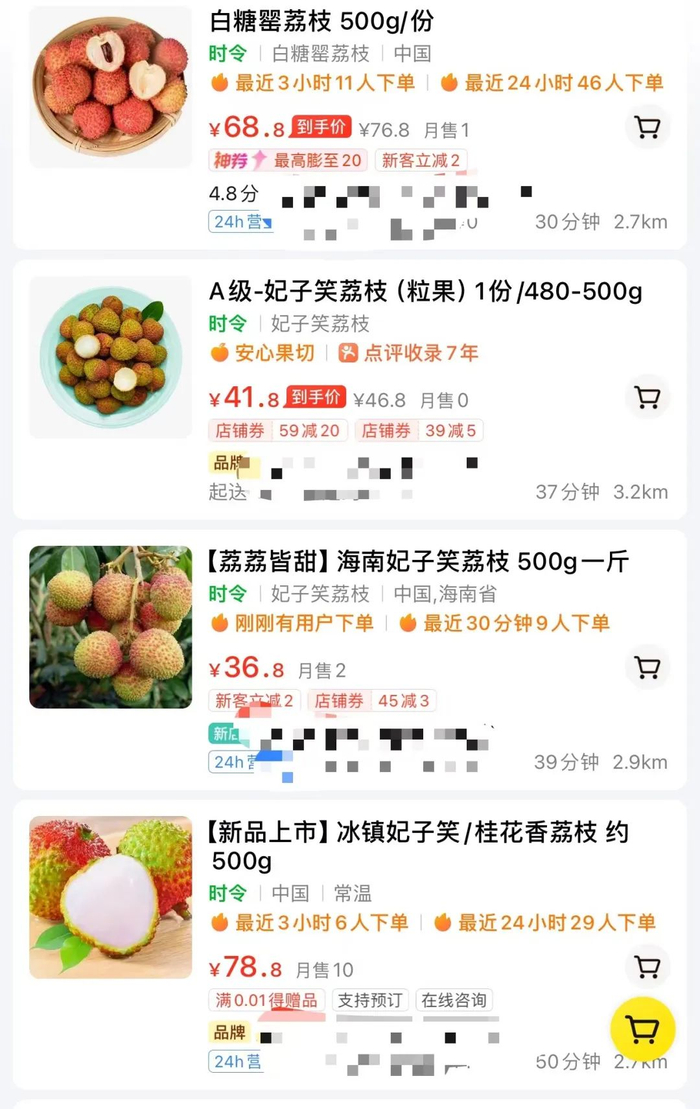View 【新品上市】冰镇妃子笑 product details
The width and height of the screenshot is (700, 1109).
[418, 832]
